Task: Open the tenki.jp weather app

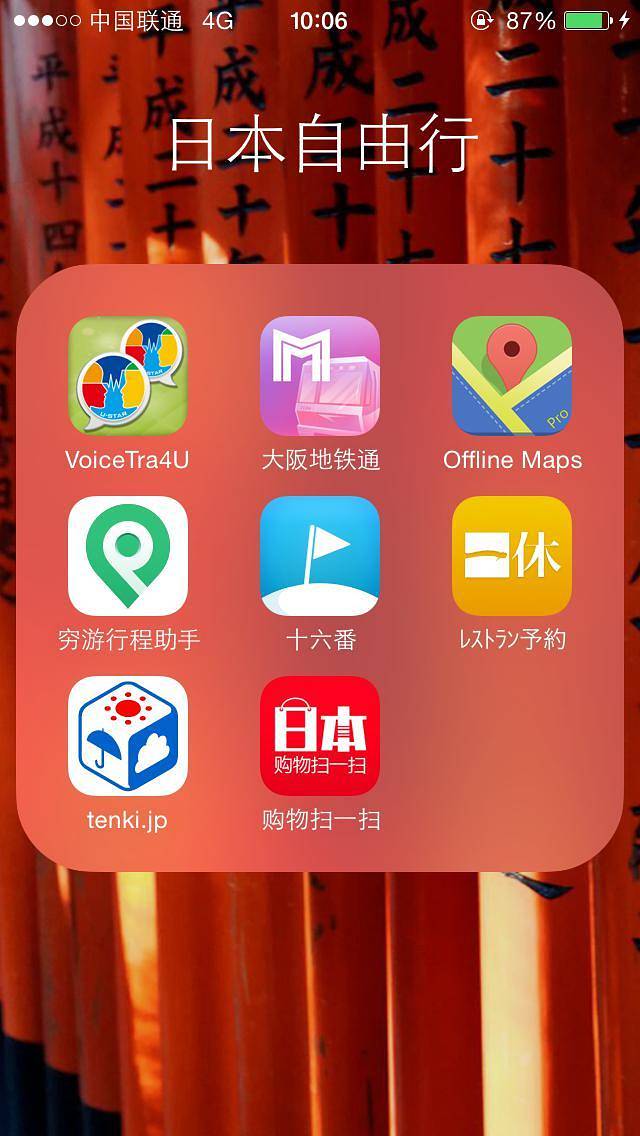Action: (127, 736)
